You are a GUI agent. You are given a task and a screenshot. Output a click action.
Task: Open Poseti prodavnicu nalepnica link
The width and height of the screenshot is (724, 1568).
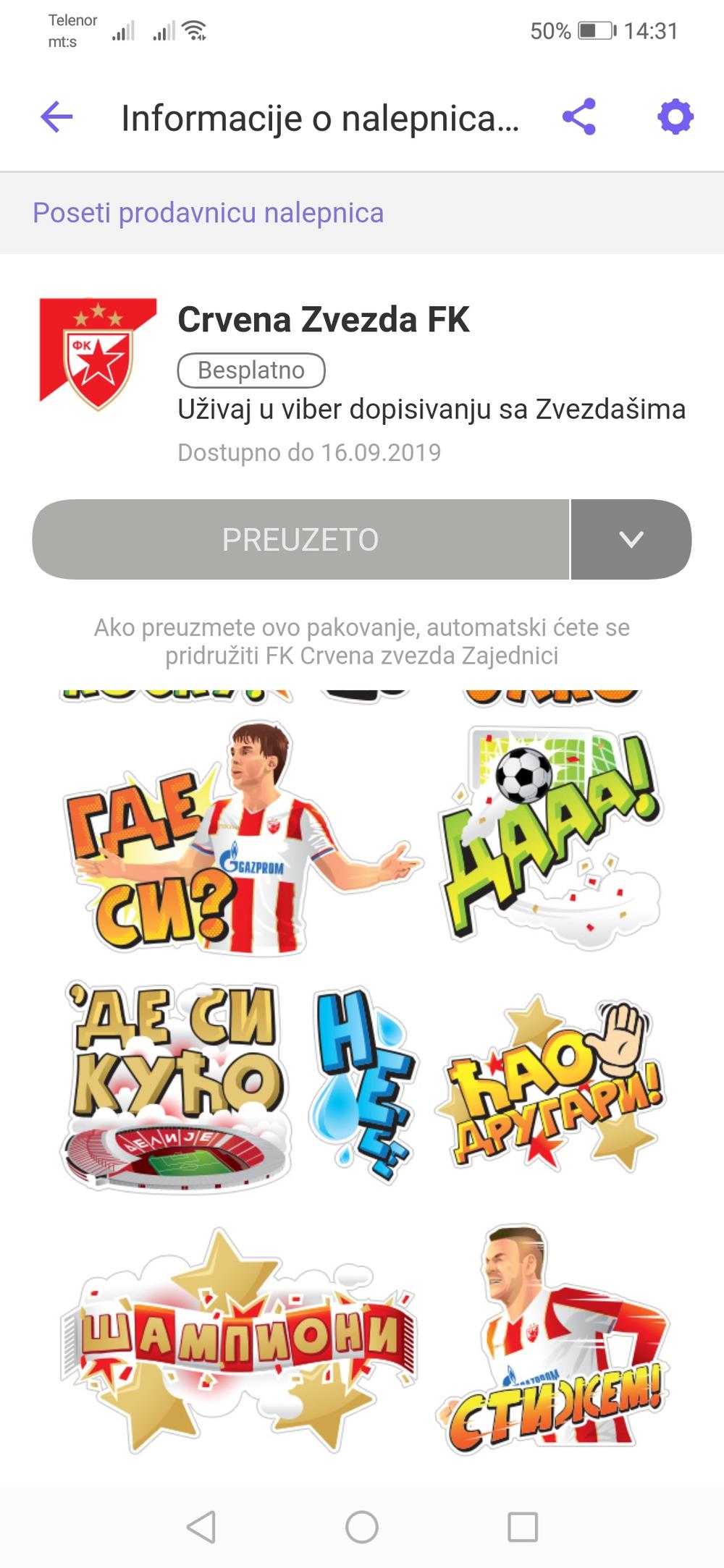point(209,213)
